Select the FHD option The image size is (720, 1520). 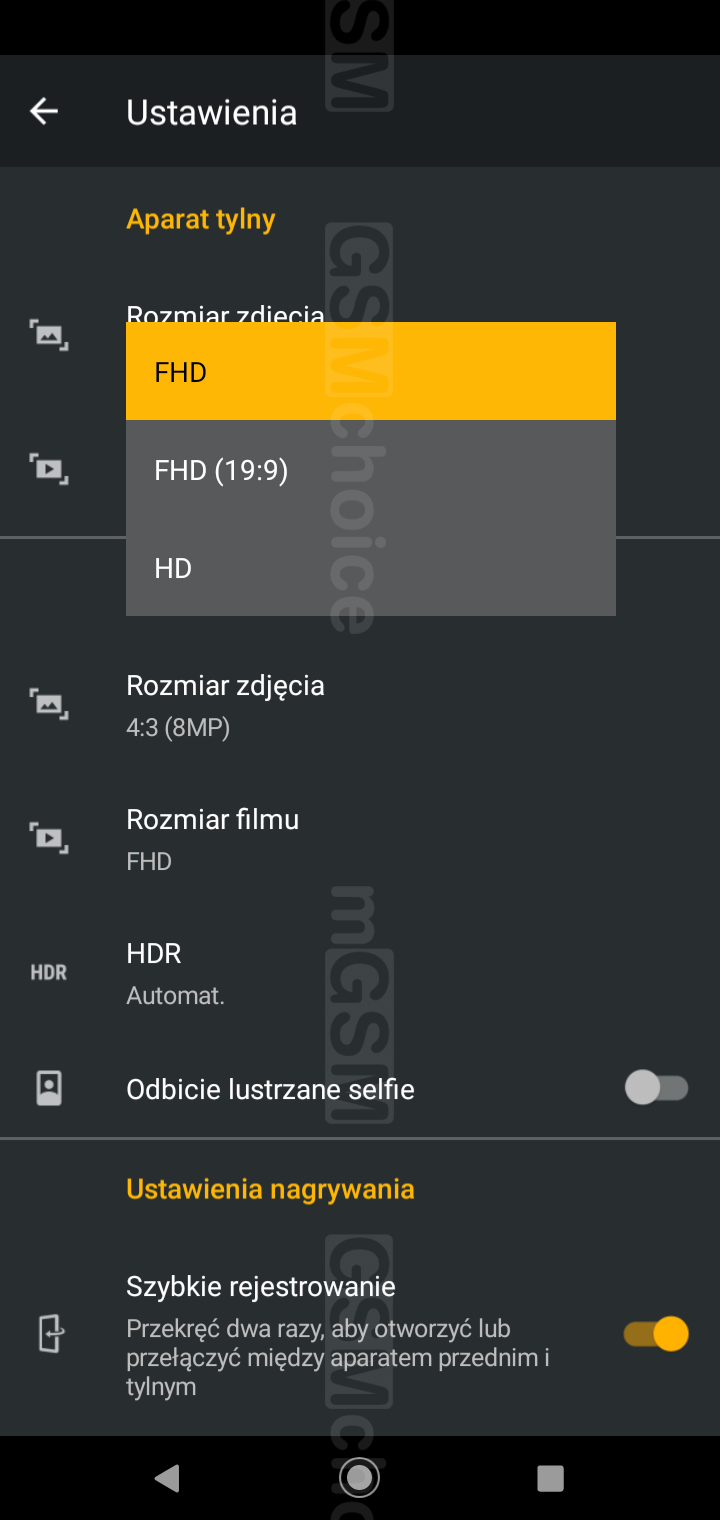[x=370, y=371]
